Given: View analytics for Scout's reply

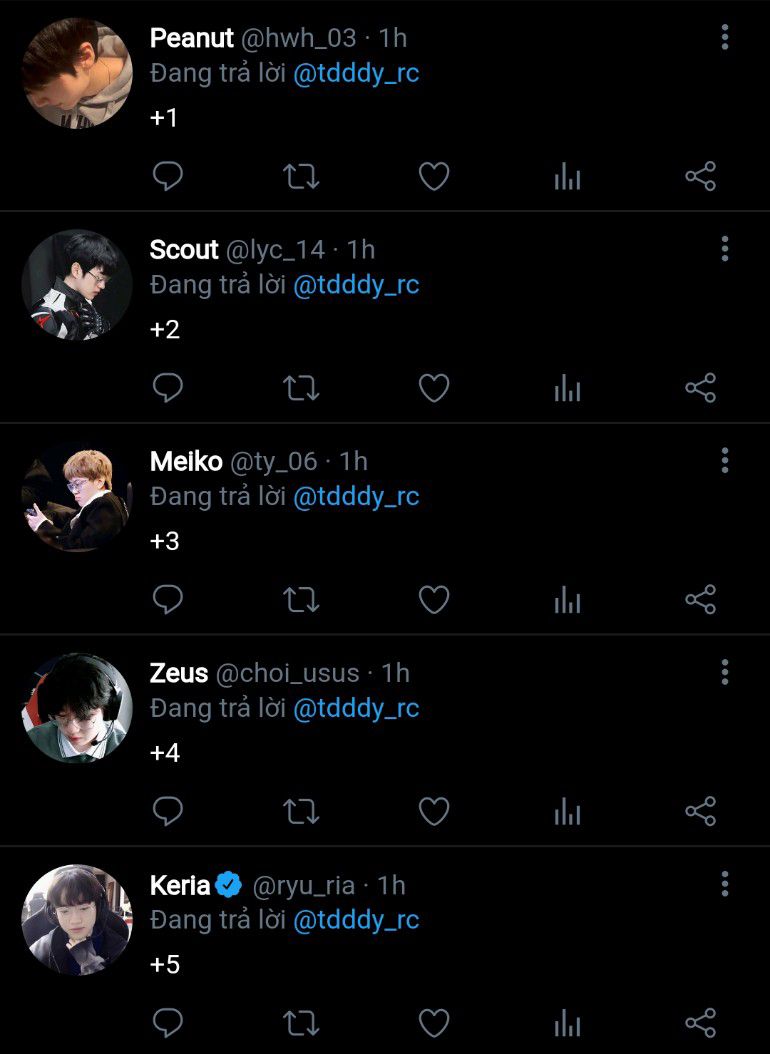Looking at the screenshot, I should click(x=567, y=388).
